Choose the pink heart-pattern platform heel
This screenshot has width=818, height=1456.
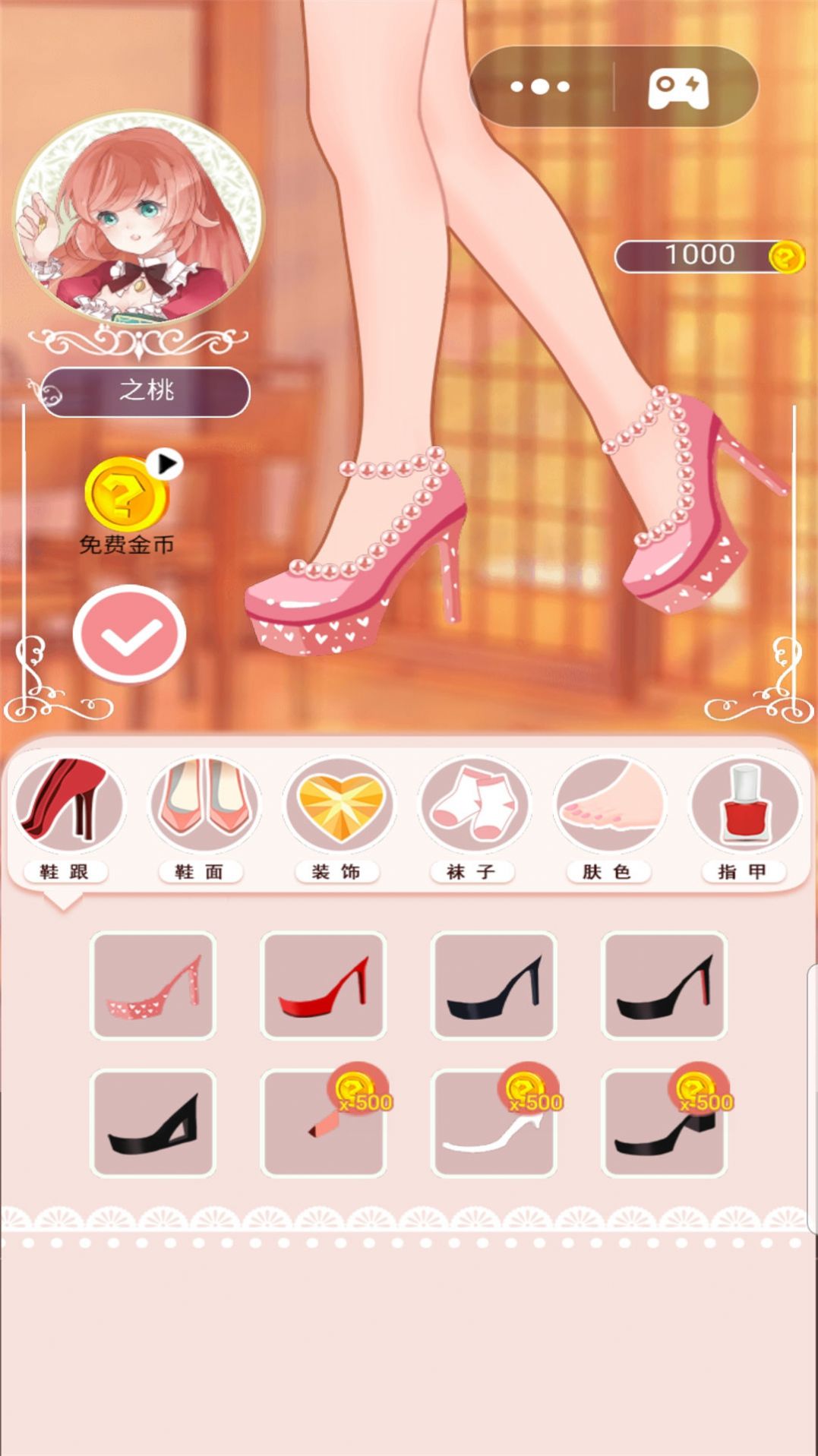click(153, 985)
